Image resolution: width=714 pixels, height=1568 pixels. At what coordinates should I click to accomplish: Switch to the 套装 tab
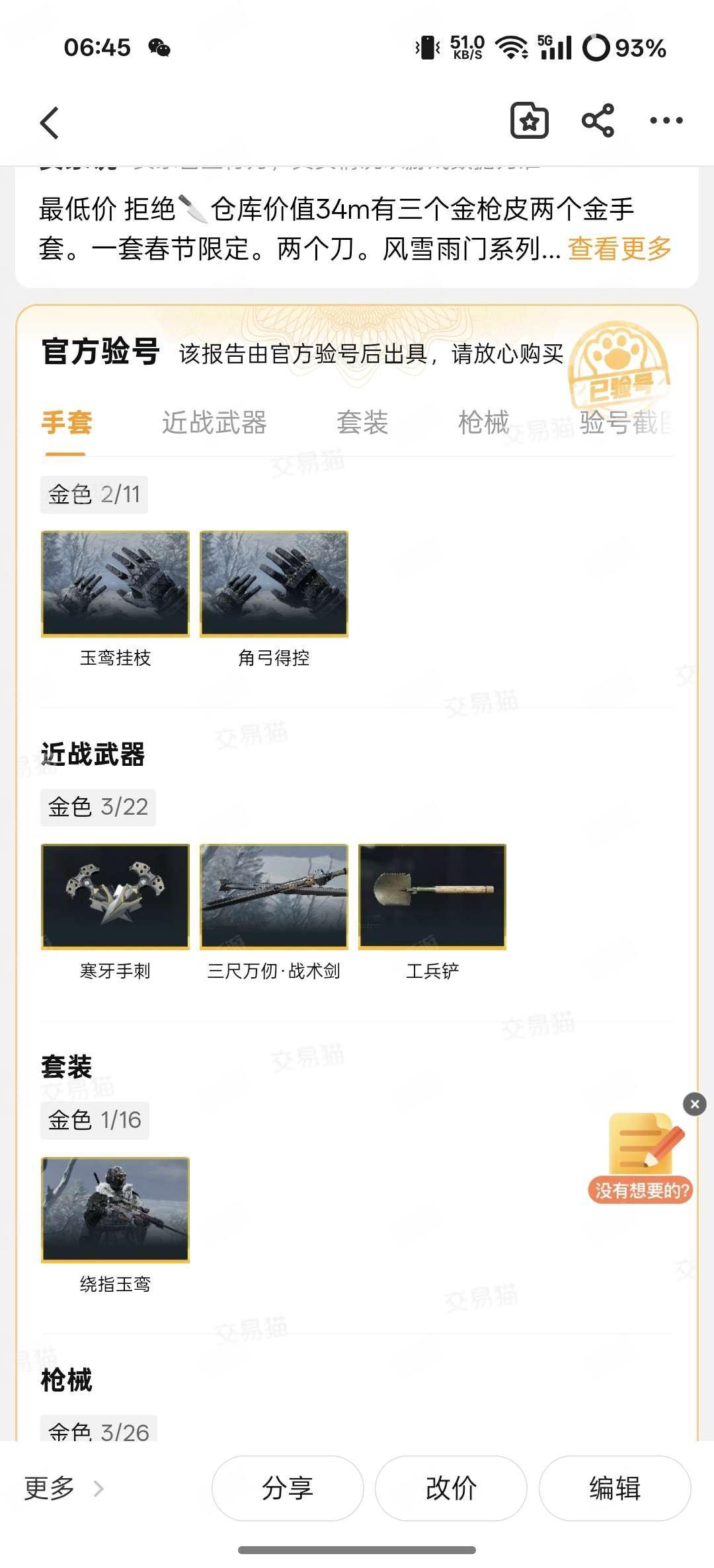tap(362, 423)
